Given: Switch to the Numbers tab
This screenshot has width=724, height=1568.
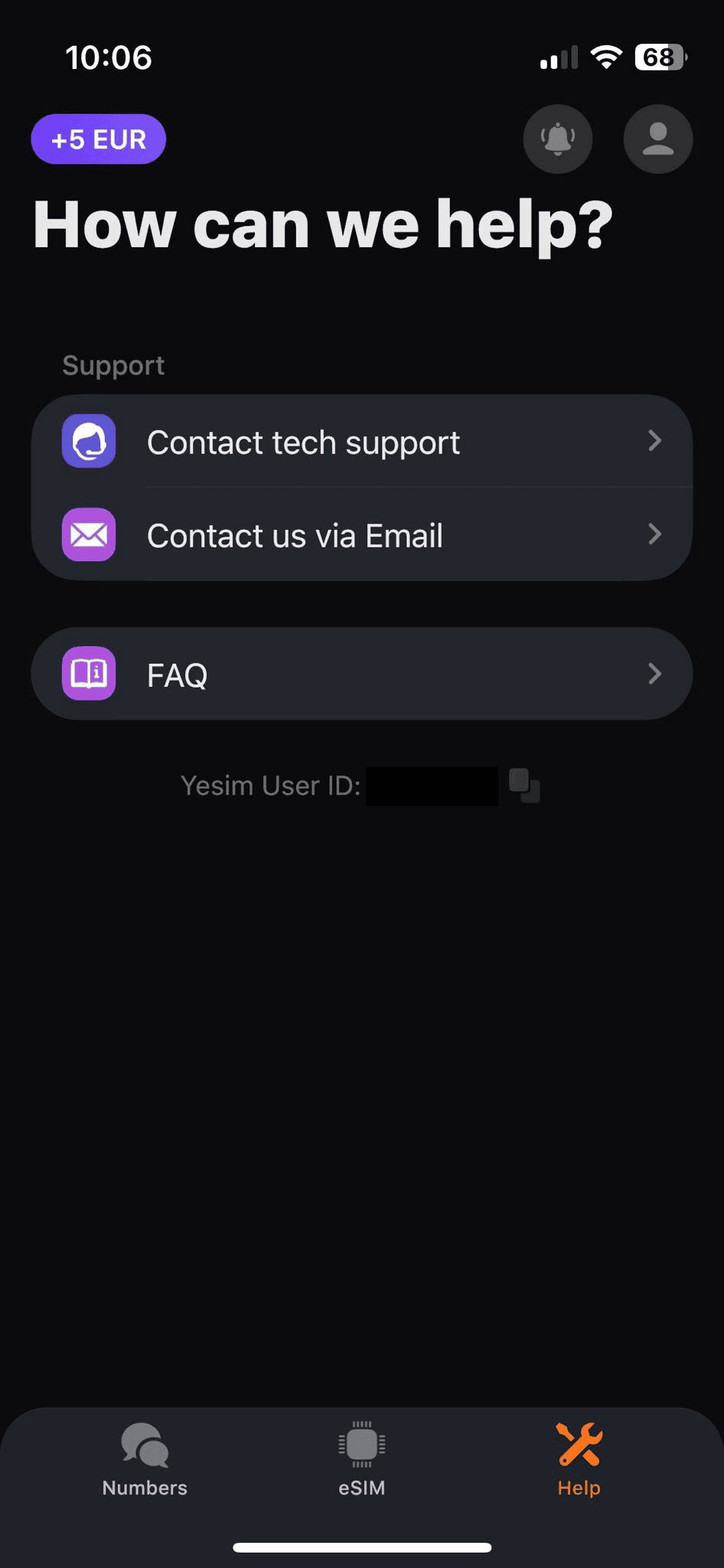Looking at the screenshot, I should coord(145,1460).
